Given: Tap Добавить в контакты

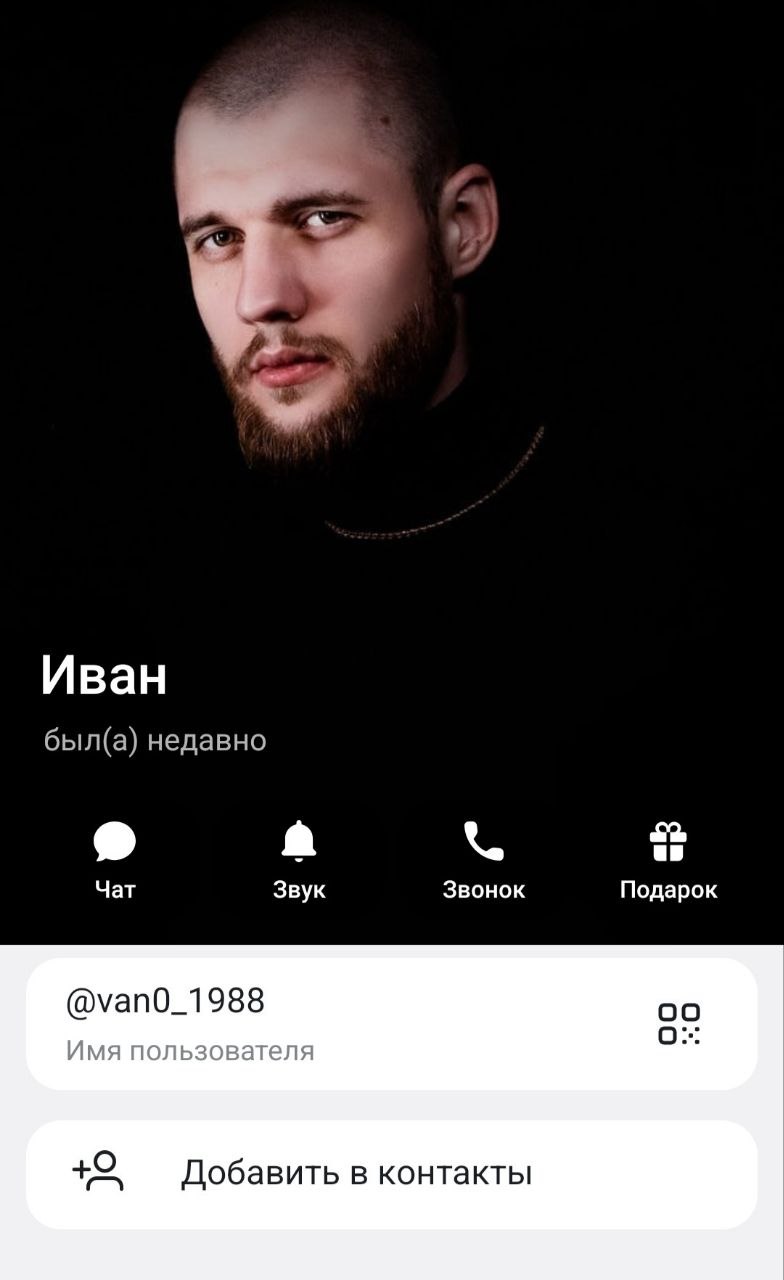Looking at the screenshot, I should (356, 1173).
